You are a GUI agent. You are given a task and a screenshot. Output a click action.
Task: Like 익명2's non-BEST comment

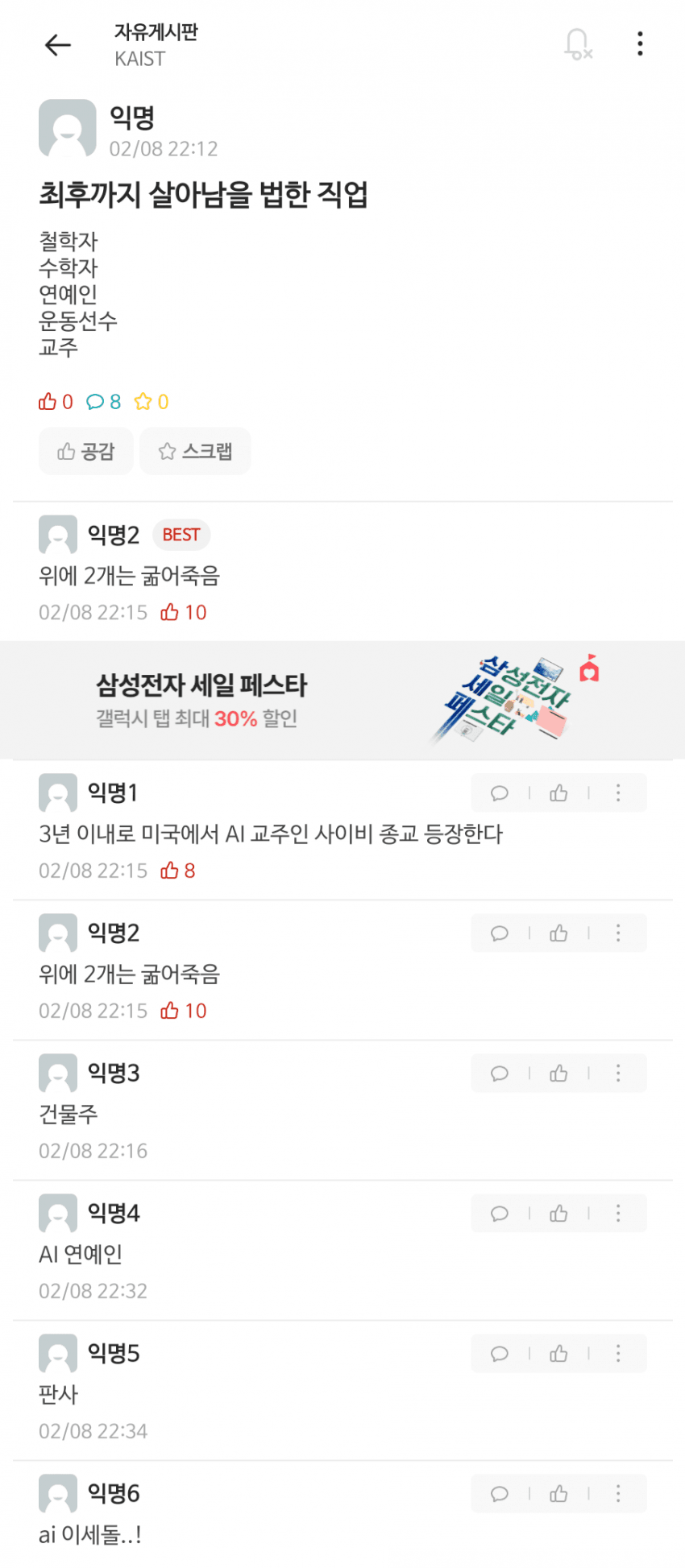click(558, 933)
